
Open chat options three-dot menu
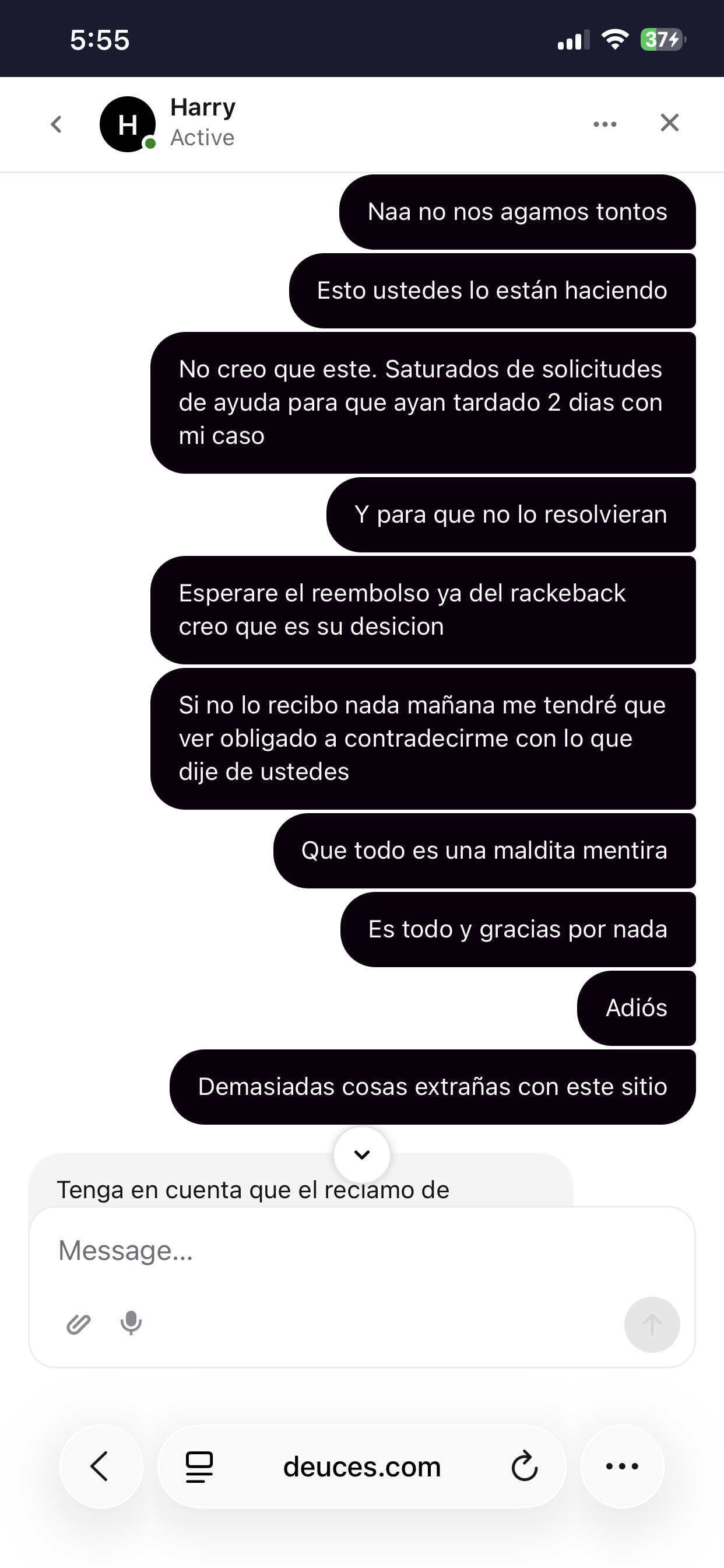pyautogui.click(x=604, y=124)
